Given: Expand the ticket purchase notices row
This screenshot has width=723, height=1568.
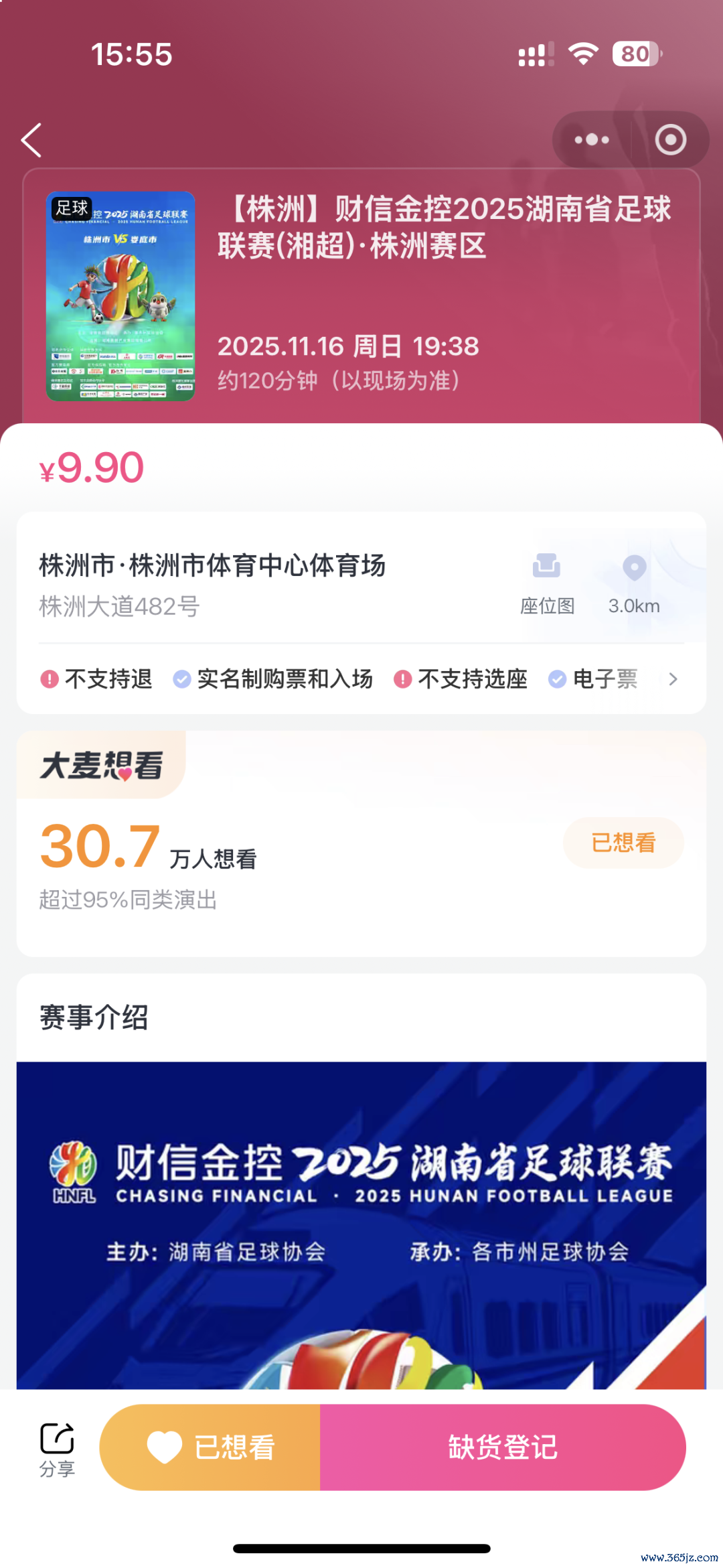Looking at the screenshot, I should 673,679.
